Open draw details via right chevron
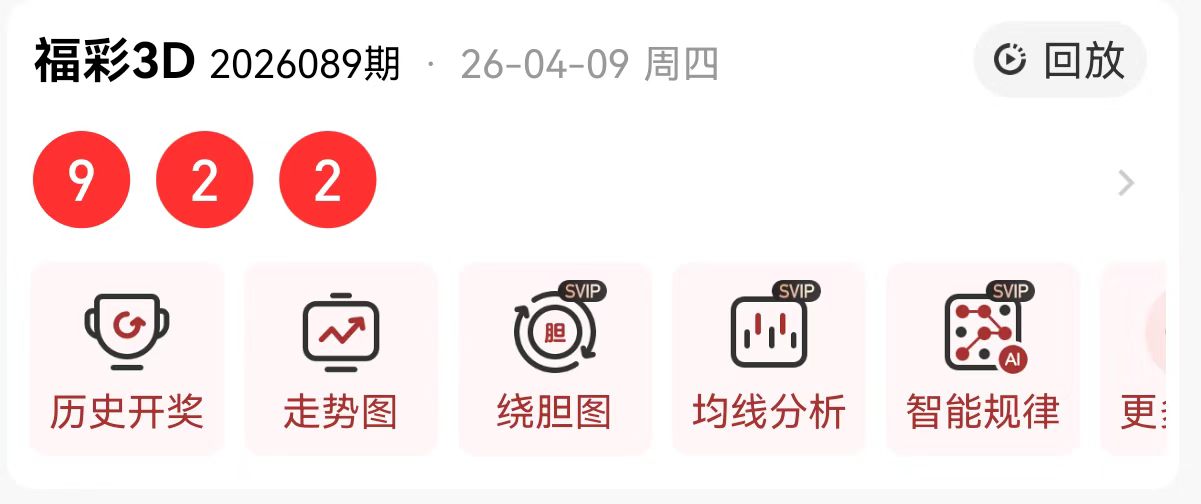Screen dimensions: 1201x504 (x=1126, y=183)
